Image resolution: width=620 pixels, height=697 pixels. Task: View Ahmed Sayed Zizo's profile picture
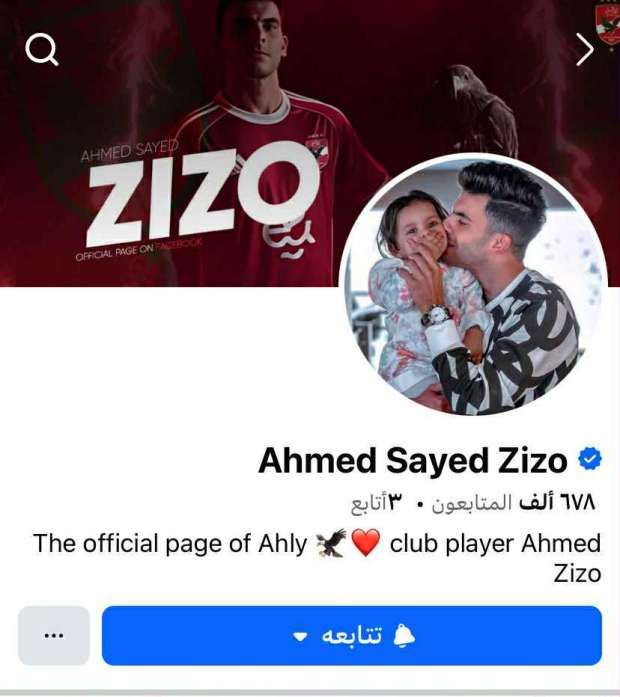473,285
